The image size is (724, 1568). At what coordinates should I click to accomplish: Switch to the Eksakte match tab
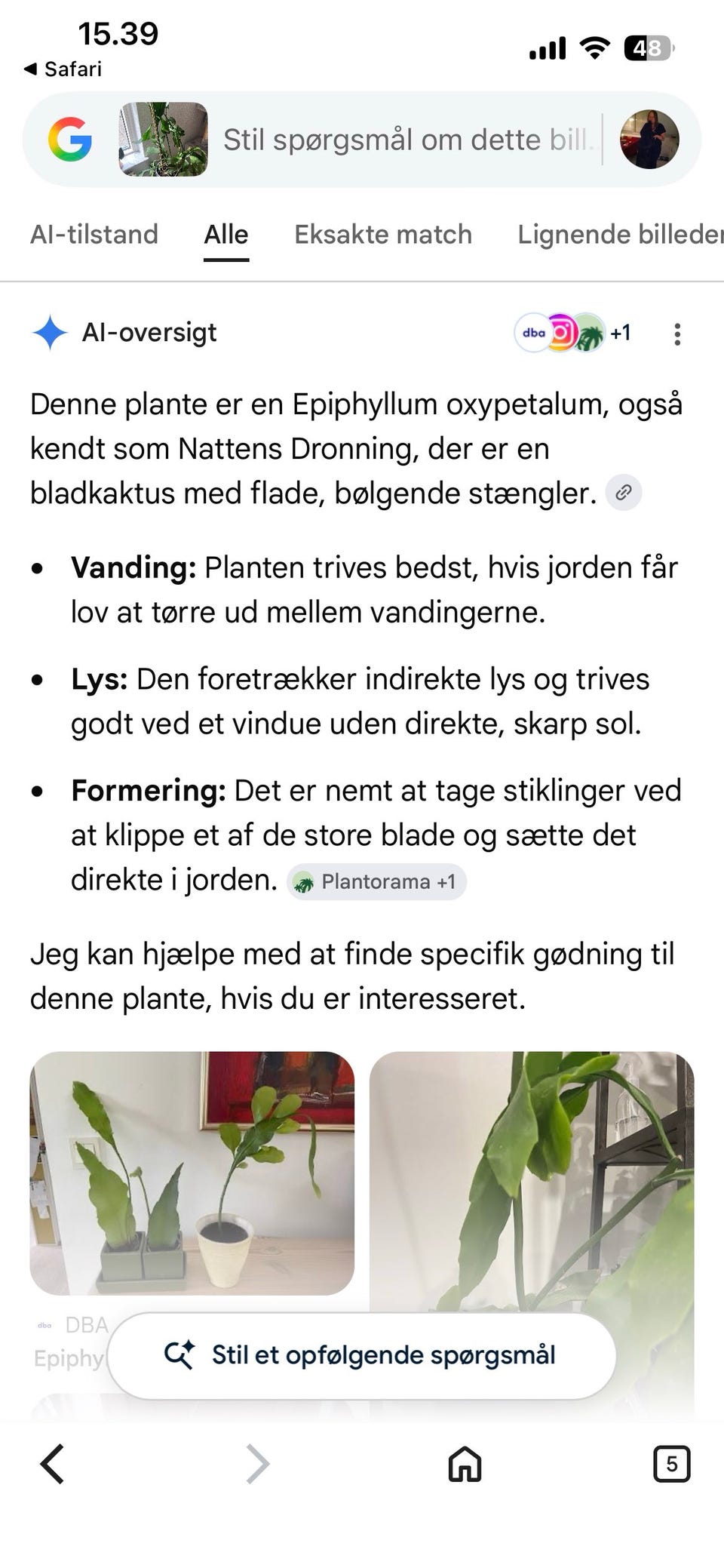point(383,235)
